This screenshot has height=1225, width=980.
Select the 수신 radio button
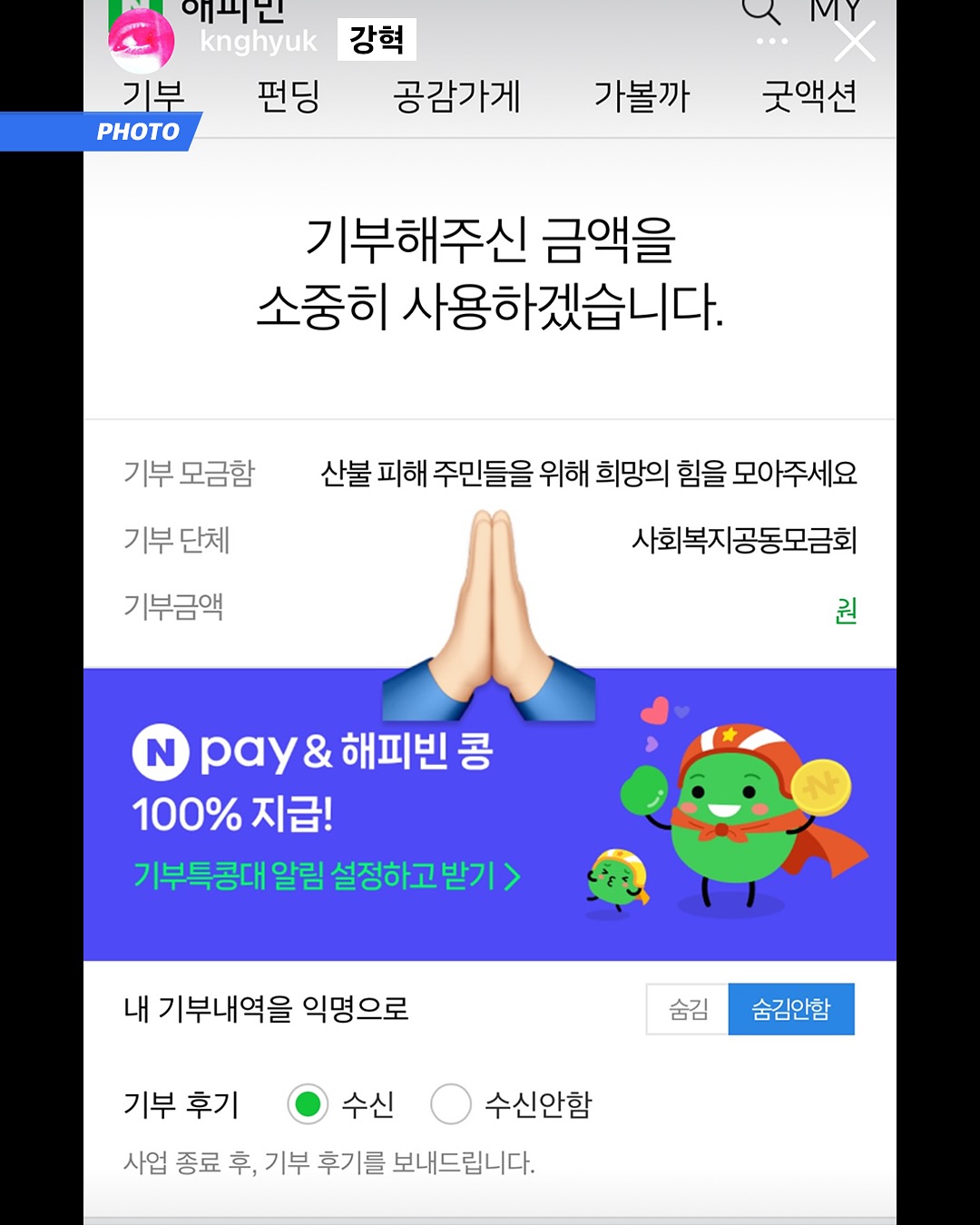(x=308, y=1105)
